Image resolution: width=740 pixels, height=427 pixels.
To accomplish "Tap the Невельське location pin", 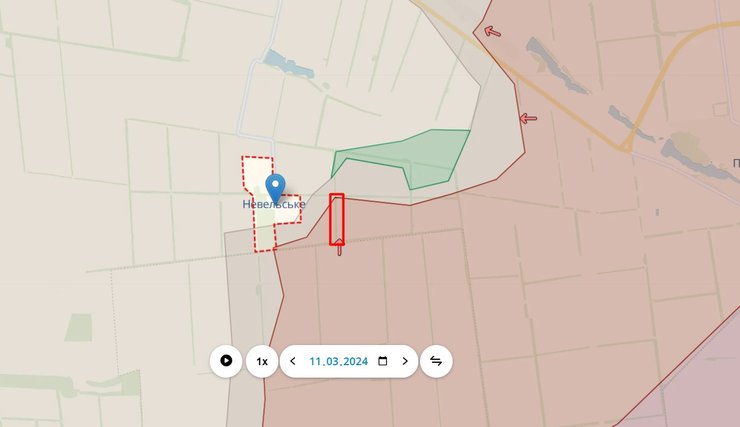I will coord(275,187).
